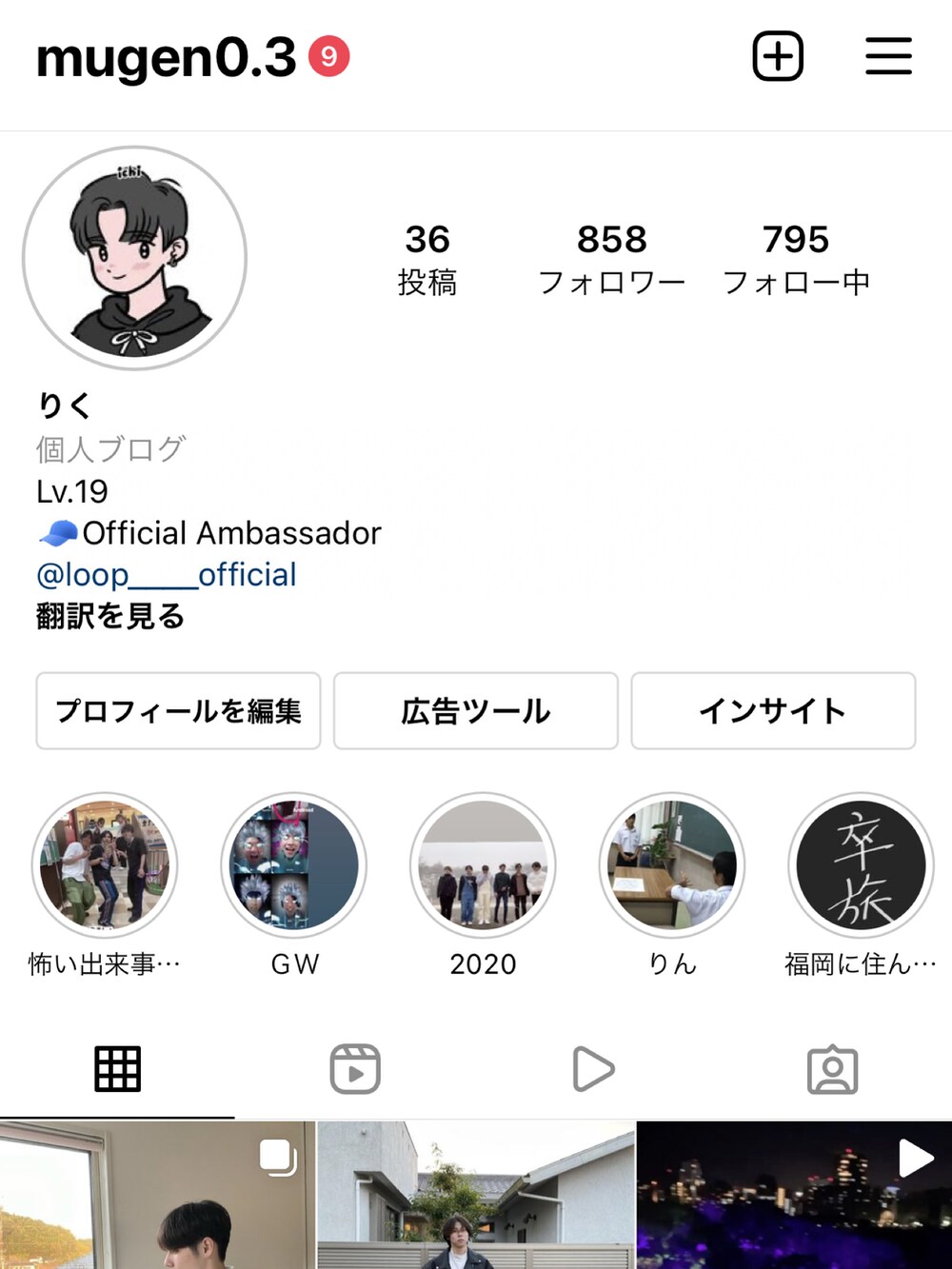Switch to the posts grid tab
952x1269 pixels.
tap(118, 1069)
